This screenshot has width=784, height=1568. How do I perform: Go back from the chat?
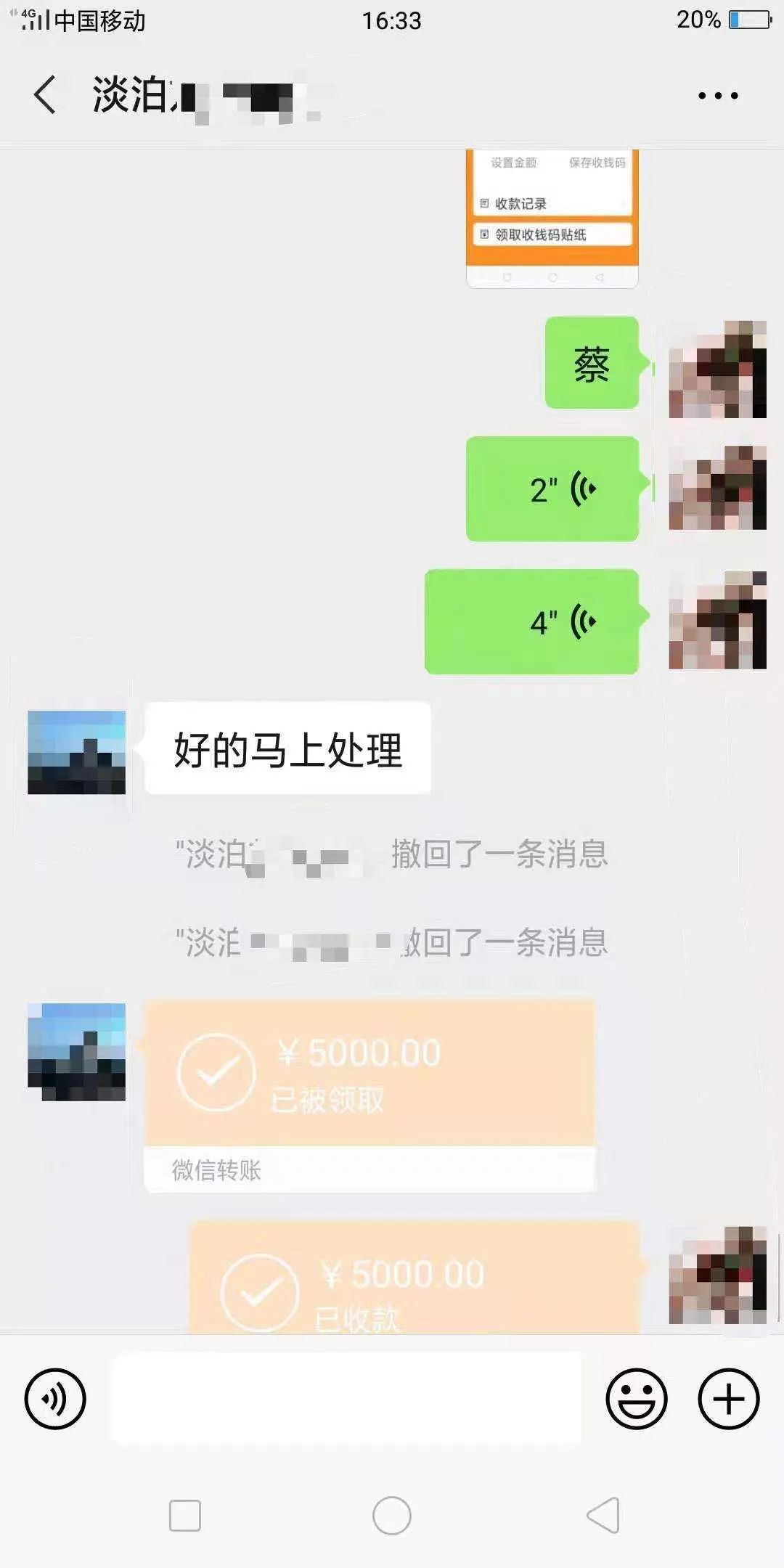[45, 95]
